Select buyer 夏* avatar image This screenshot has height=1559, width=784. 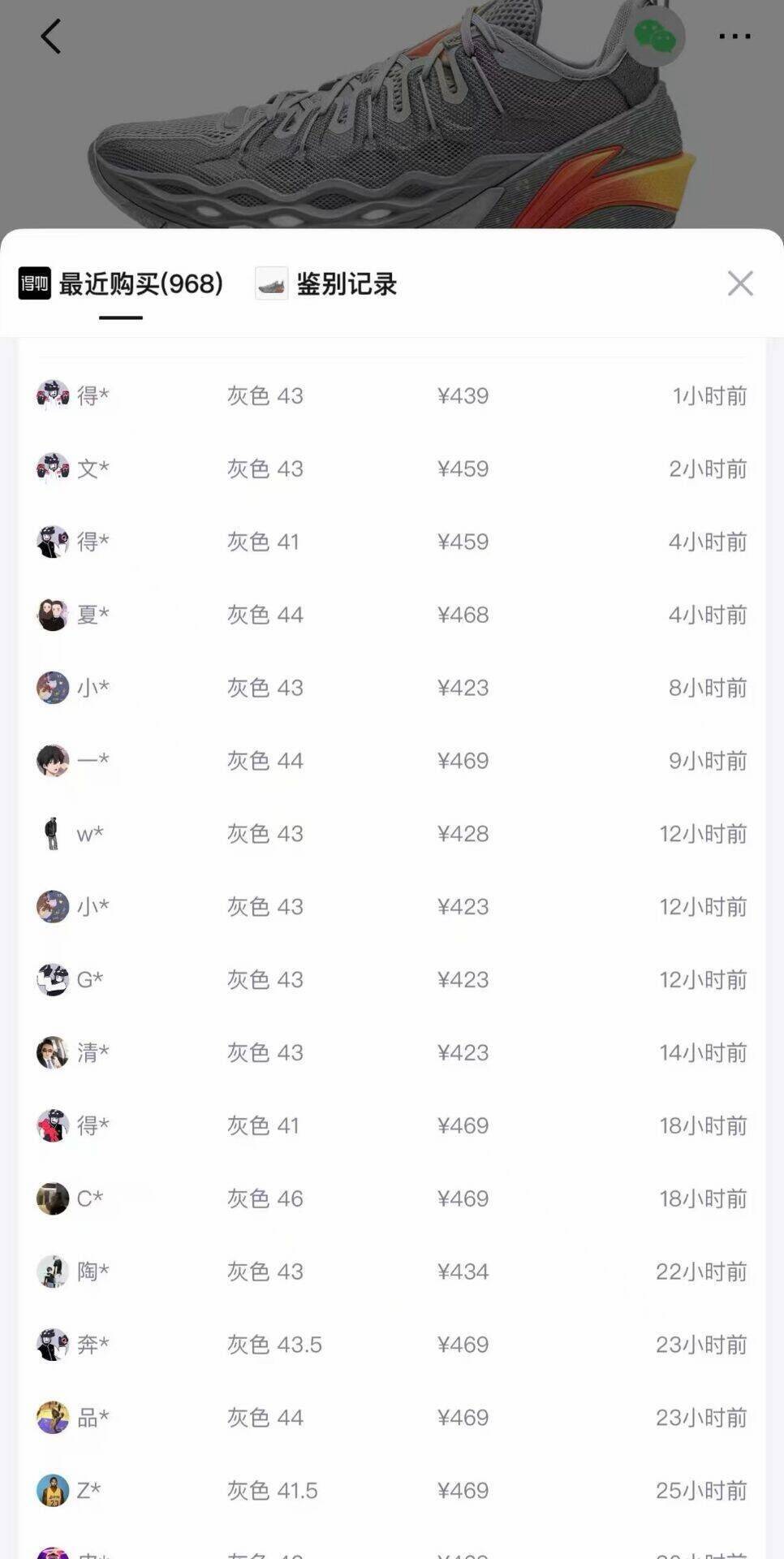pos(52,615)
